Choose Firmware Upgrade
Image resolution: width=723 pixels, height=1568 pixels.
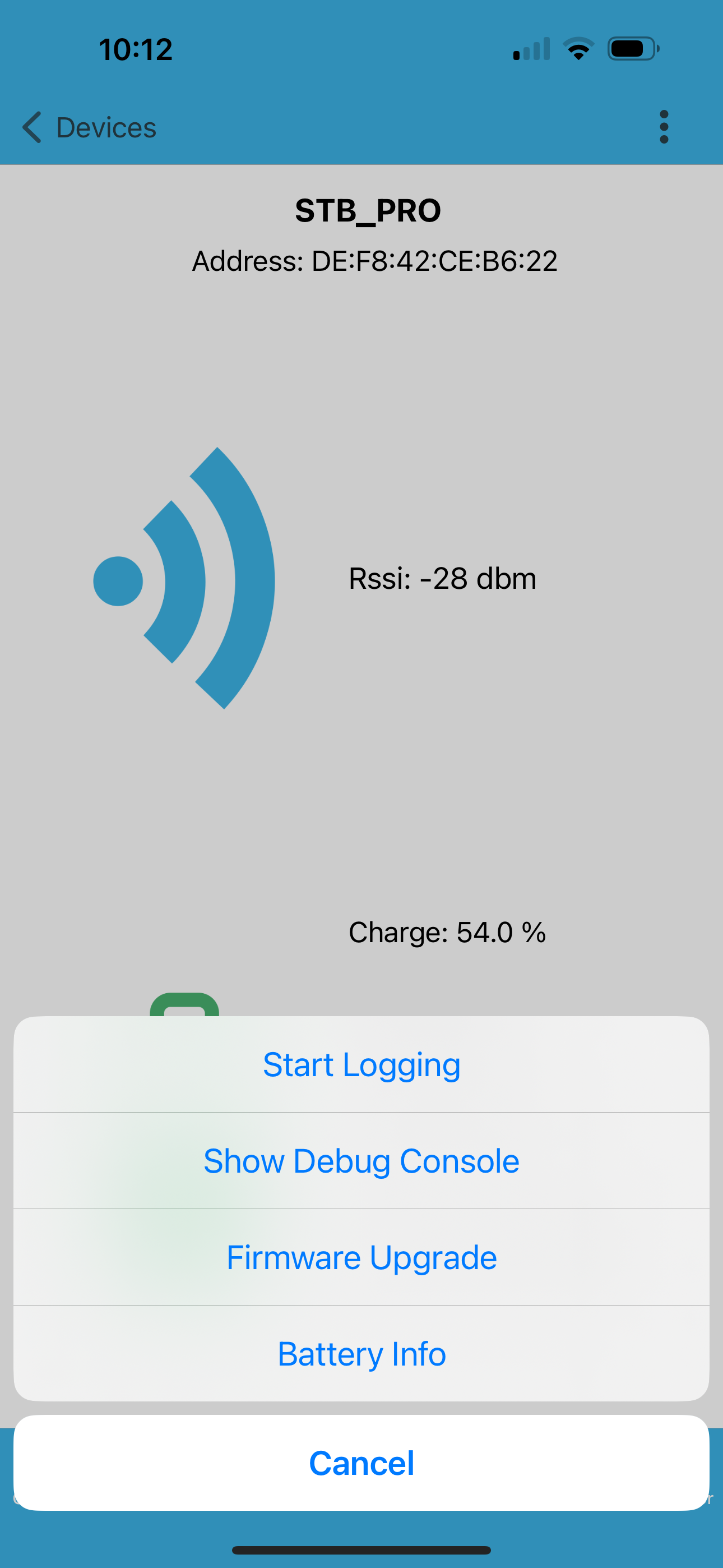point(361,1257)
